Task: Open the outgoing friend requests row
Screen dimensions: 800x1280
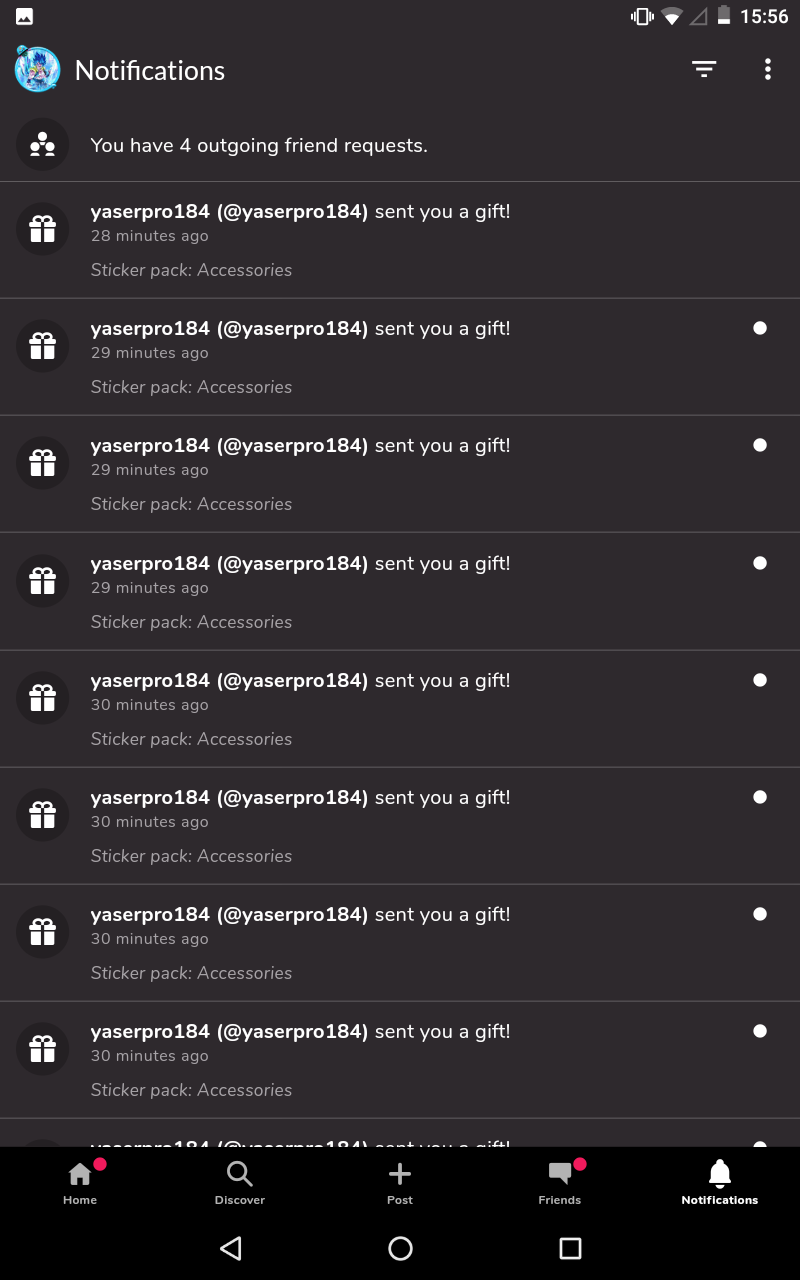Action: click(x=400, y=146)
